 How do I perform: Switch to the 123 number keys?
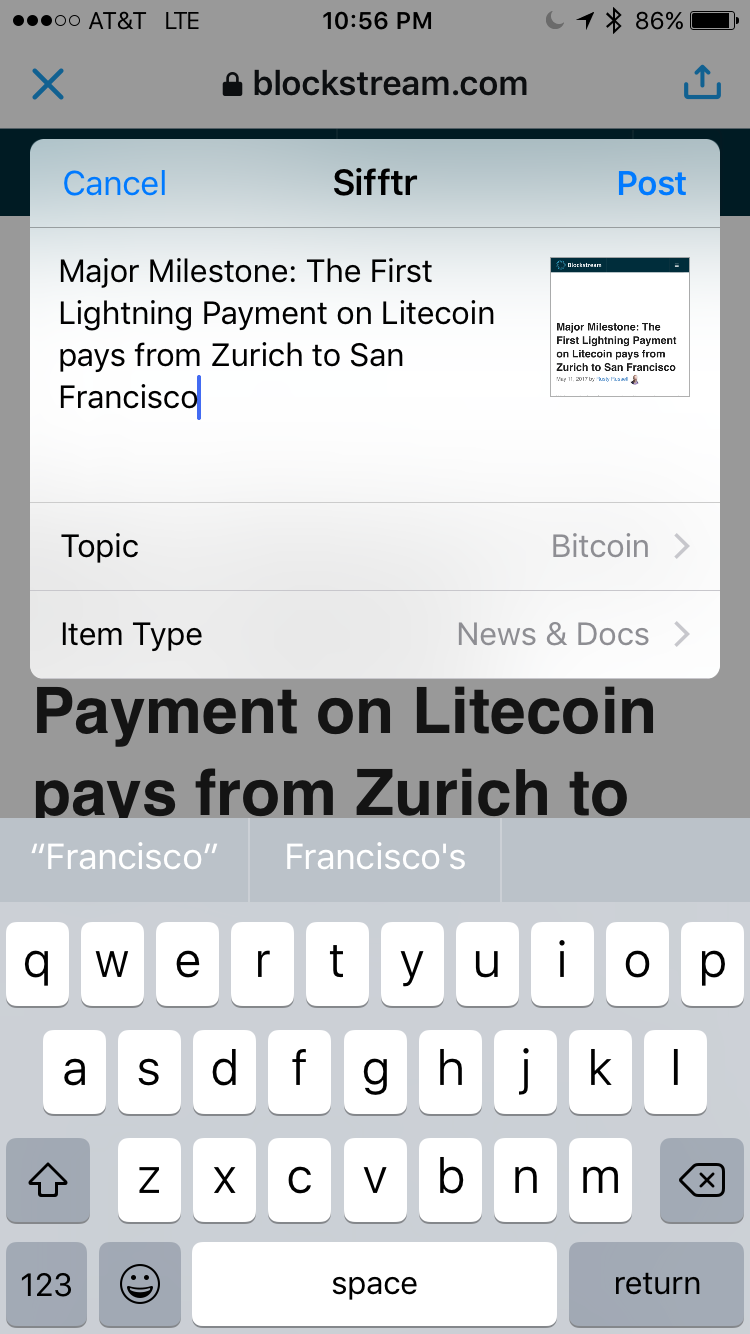[x=47, y=1284]
